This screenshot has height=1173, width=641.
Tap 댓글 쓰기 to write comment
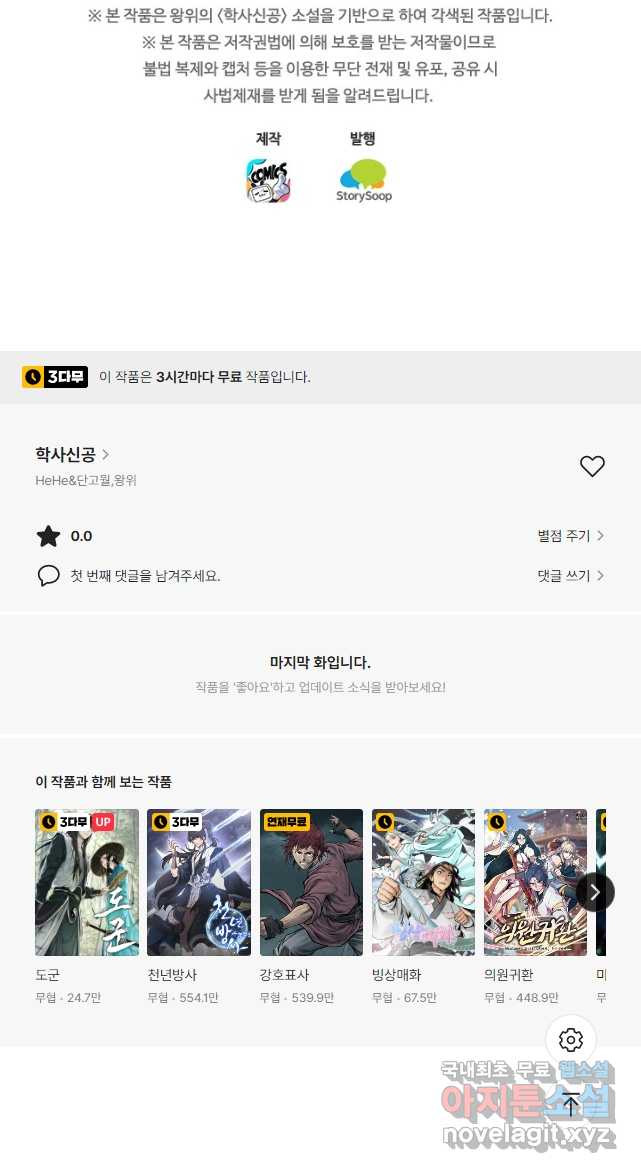click(570, 576)
